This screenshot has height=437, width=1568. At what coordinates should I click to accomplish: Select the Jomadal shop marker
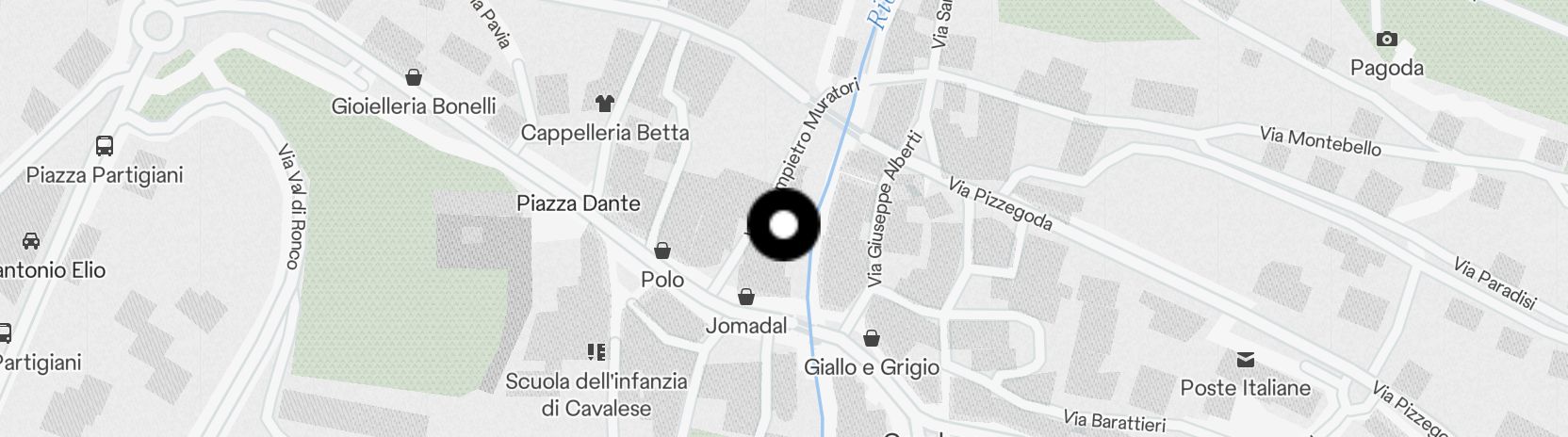point(746,298)
